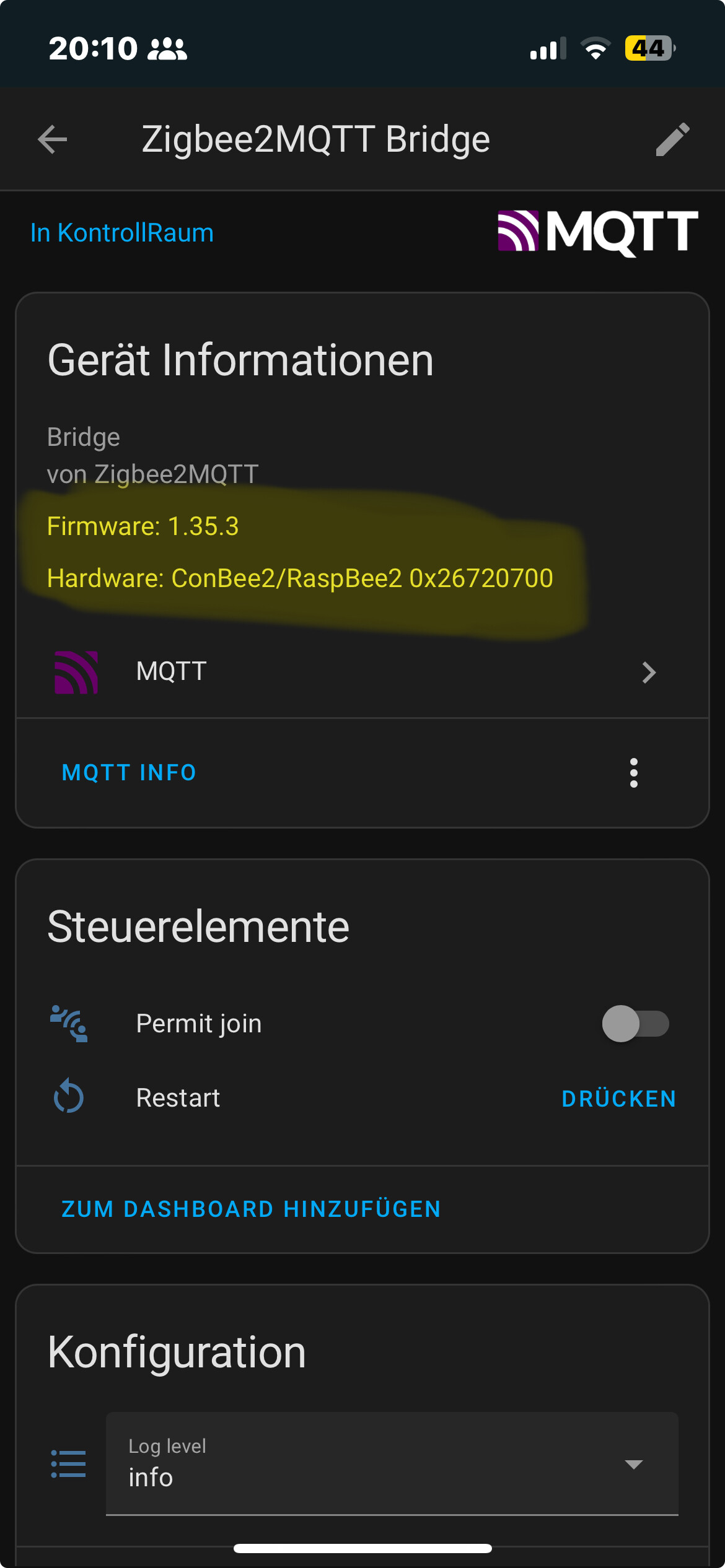Screen dimensions: 725x1568
Task: Go back using the arrow icon
Action: click(x=52, y=139)
